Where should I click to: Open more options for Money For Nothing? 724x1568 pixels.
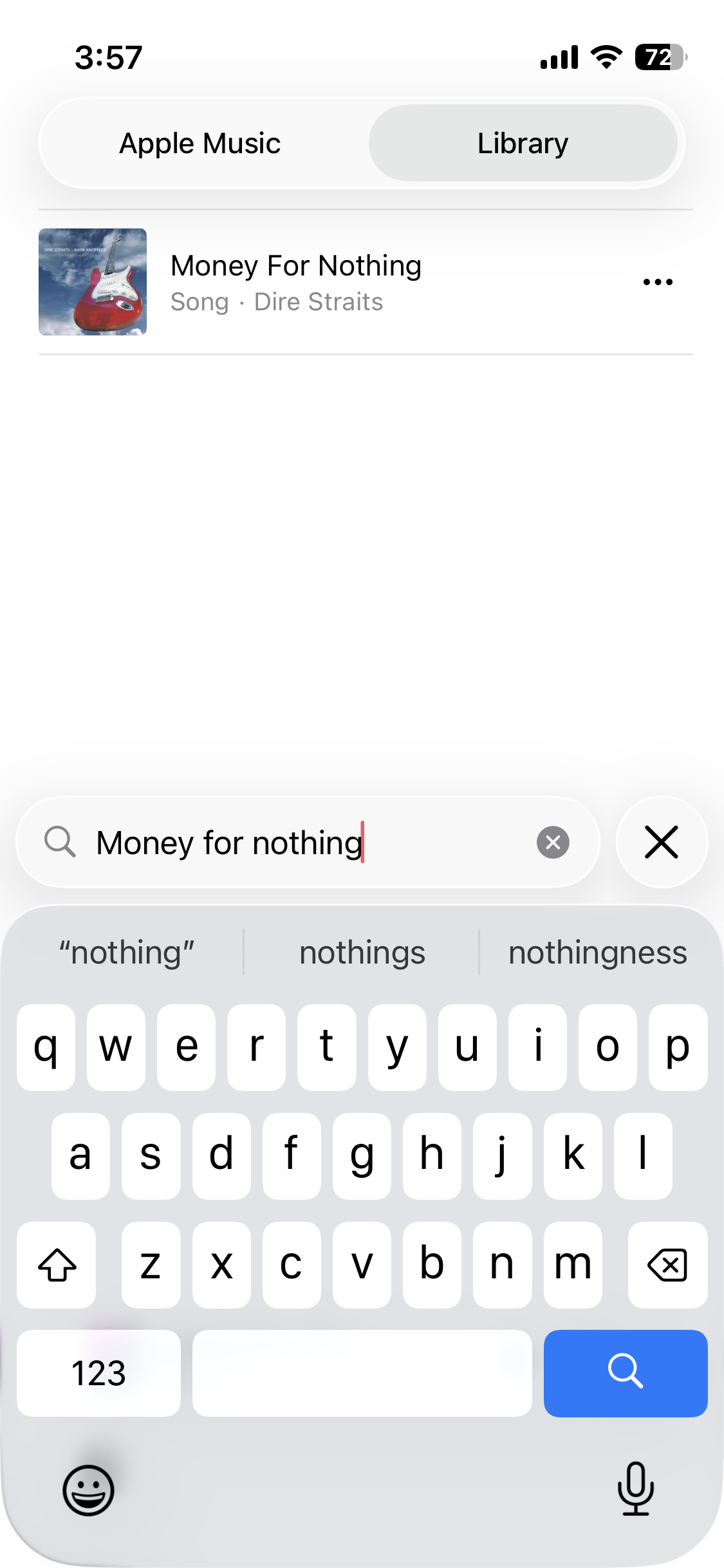658,282
